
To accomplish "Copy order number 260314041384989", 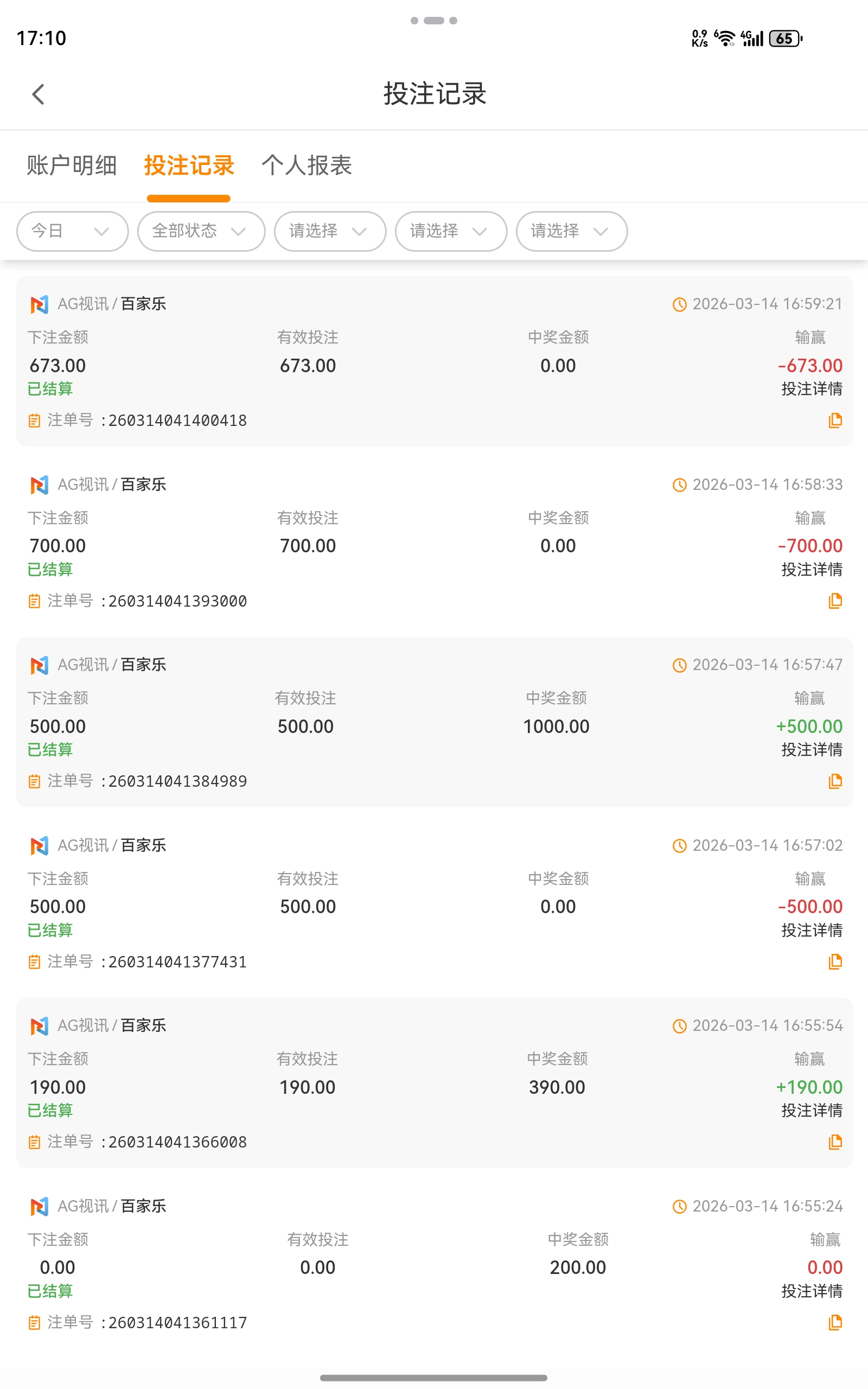I will pos(837,781).
